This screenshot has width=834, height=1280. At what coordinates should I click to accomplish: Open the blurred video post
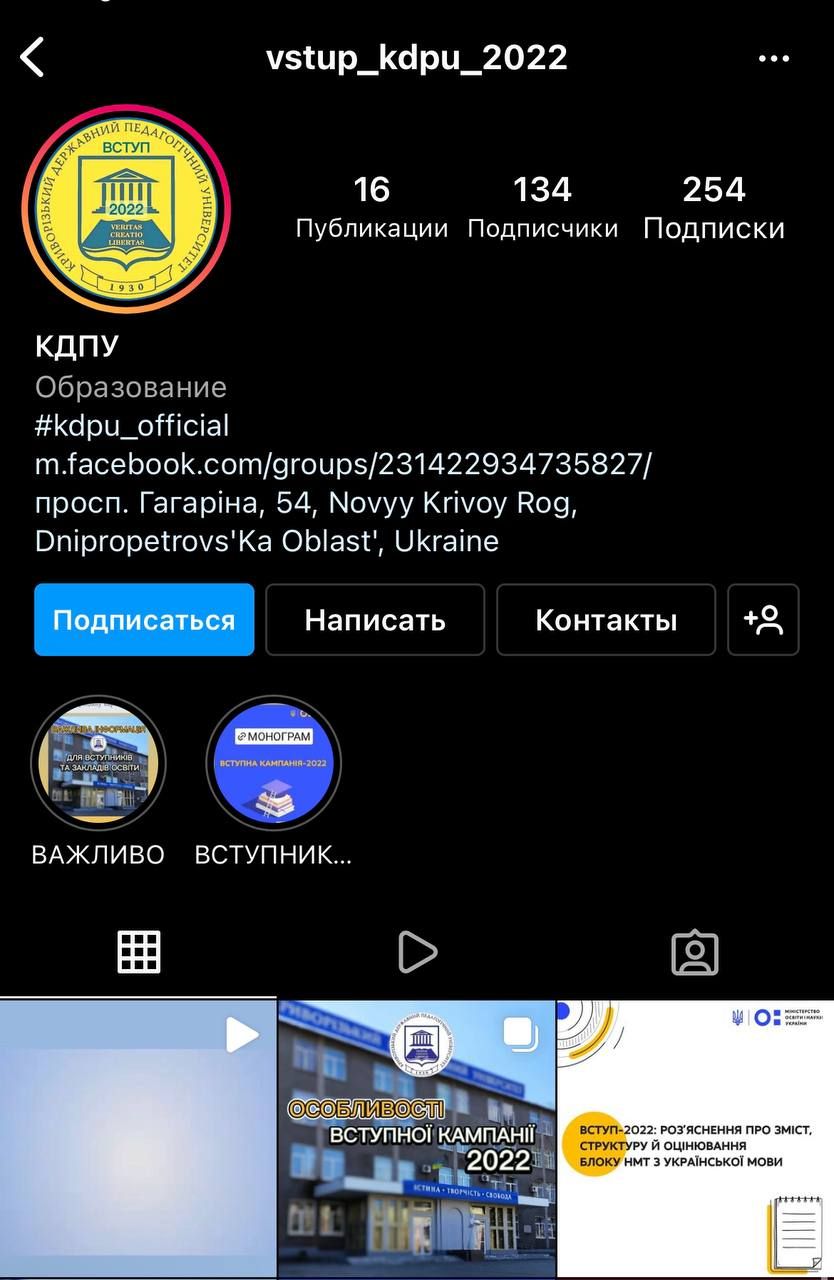click(138, 1138)
